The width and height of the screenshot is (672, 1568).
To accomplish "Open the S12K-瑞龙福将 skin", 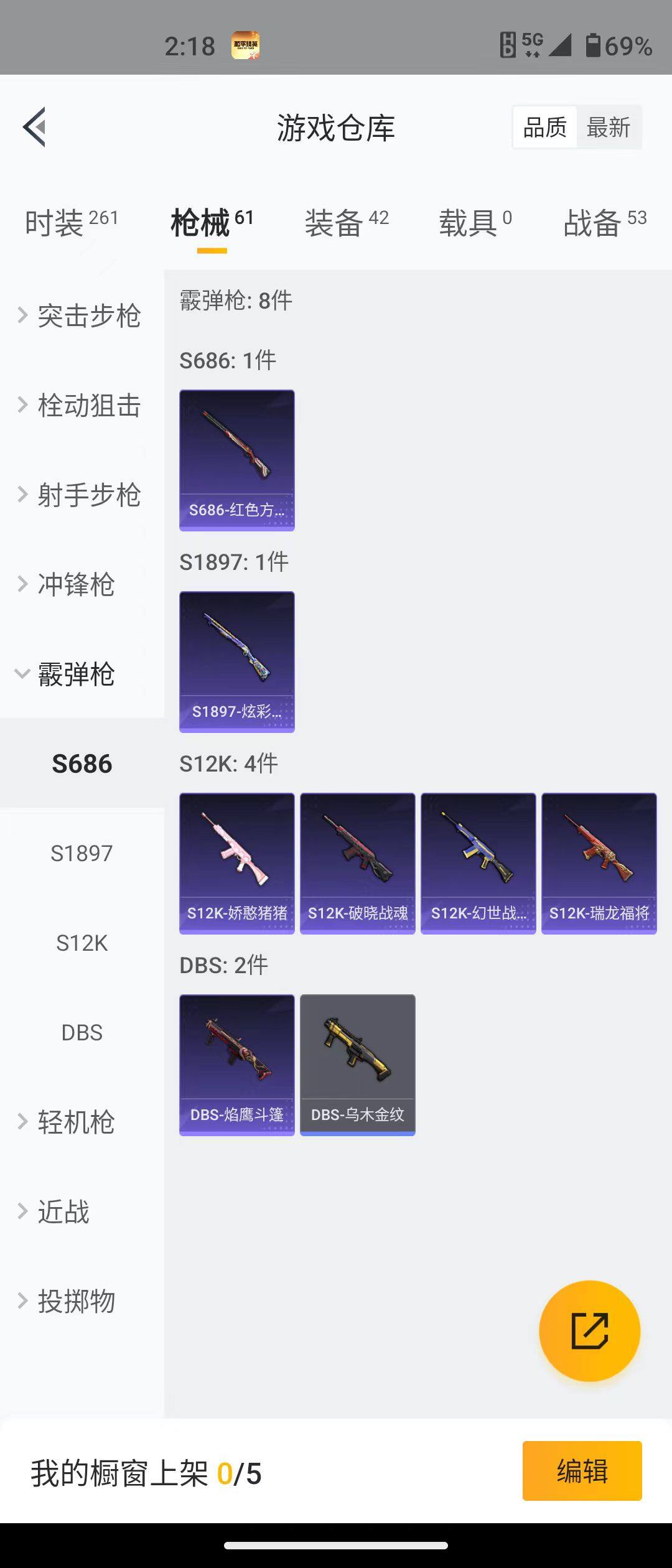I will click(x=599, y=863).
